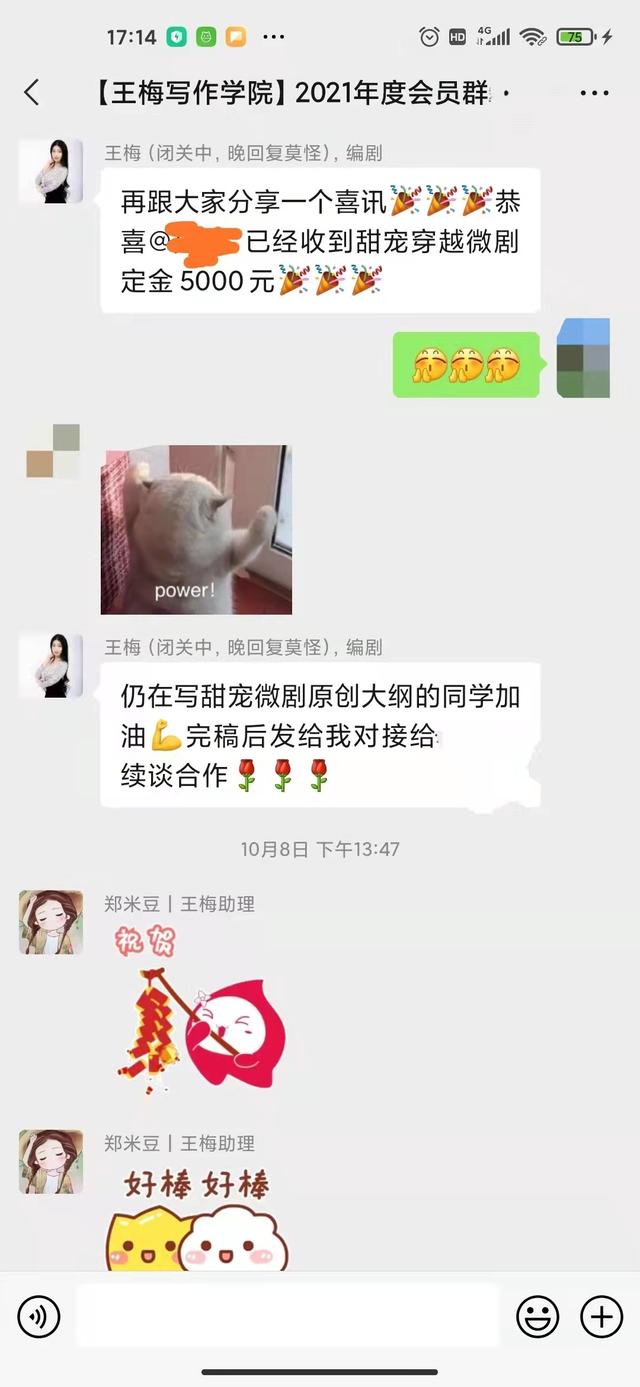
Task: Open the power! cat sticker image
Action: pyautogui.click(x=196, y=530)
